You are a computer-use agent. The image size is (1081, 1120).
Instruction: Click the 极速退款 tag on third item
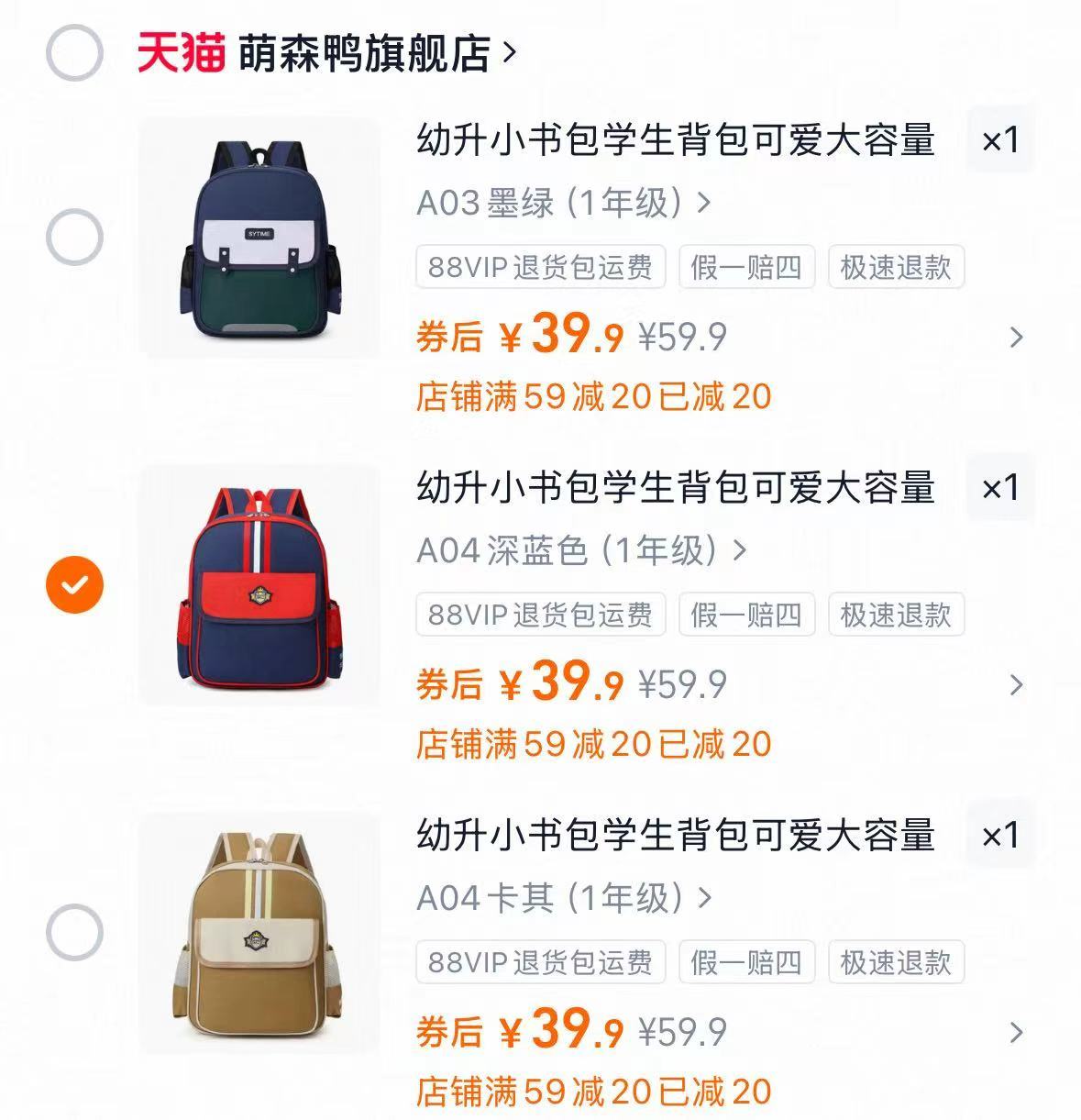(x=894, y=962)
